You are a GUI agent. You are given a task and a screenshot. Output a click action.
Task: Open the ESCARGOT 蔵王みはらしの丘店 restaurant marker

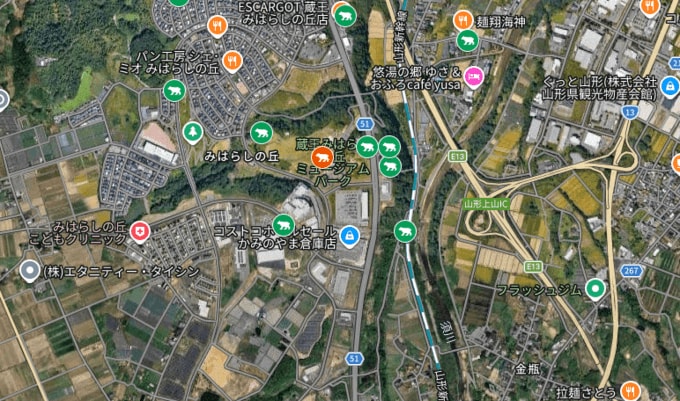click(x=216, y=24)
